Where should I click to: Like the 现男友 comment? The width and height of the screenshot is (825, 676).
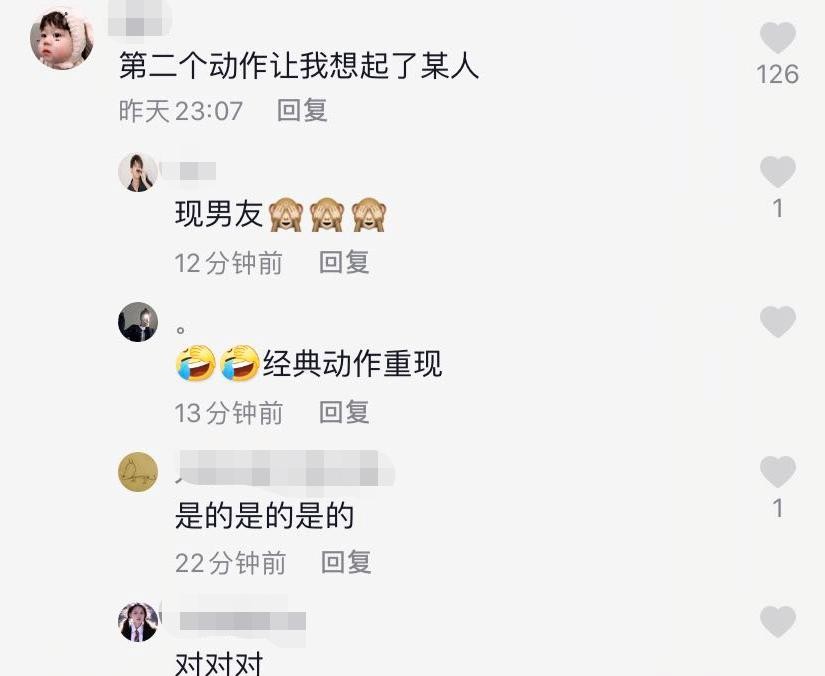[x=777, y=172]
